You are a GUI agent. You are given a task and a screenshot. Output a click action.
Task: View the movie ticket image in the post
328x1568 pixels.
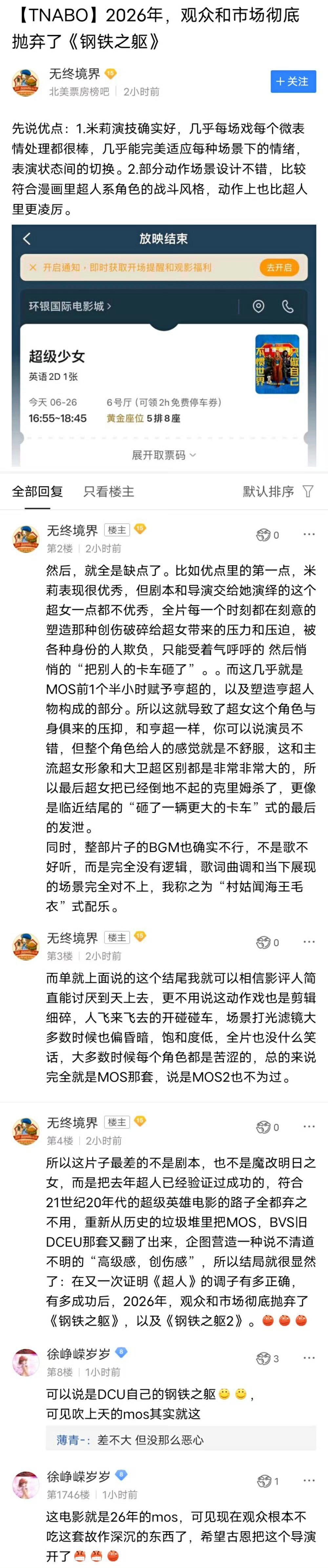coord(163,345)
